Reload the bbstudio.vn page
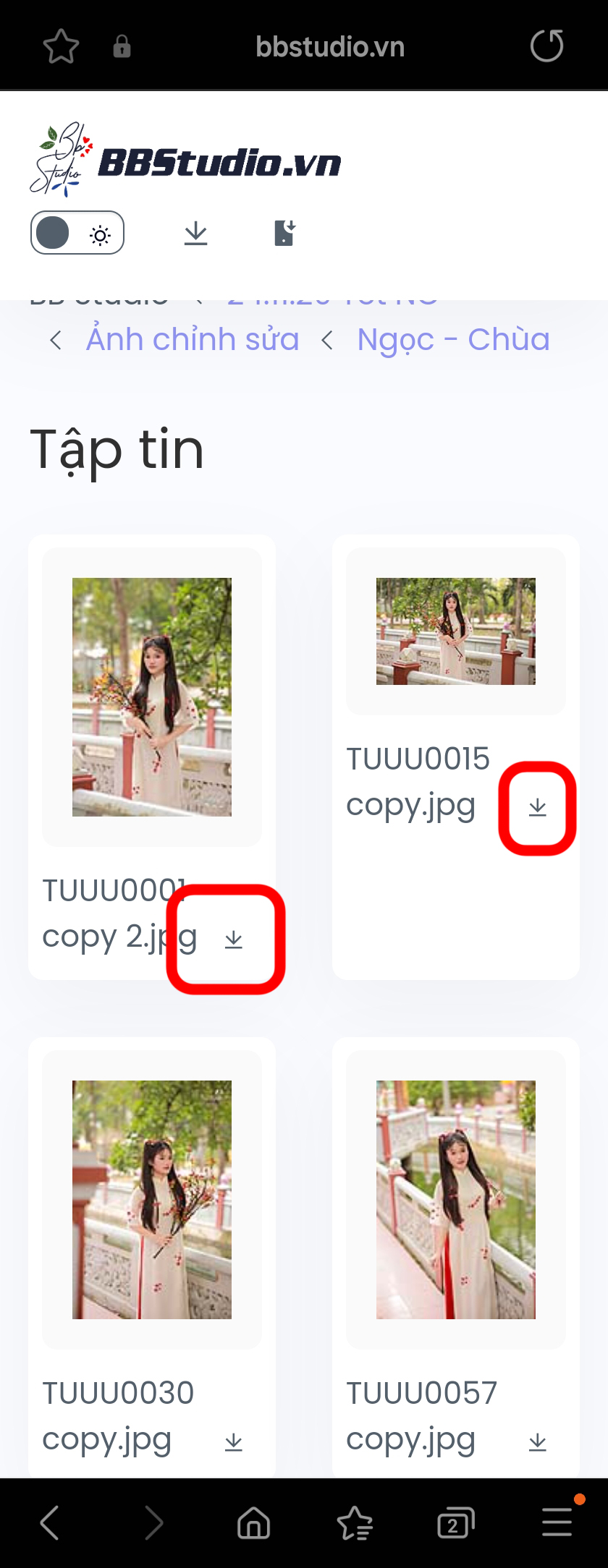The image size is (608, 1568). pyautogui.click(x=546, y=46)
